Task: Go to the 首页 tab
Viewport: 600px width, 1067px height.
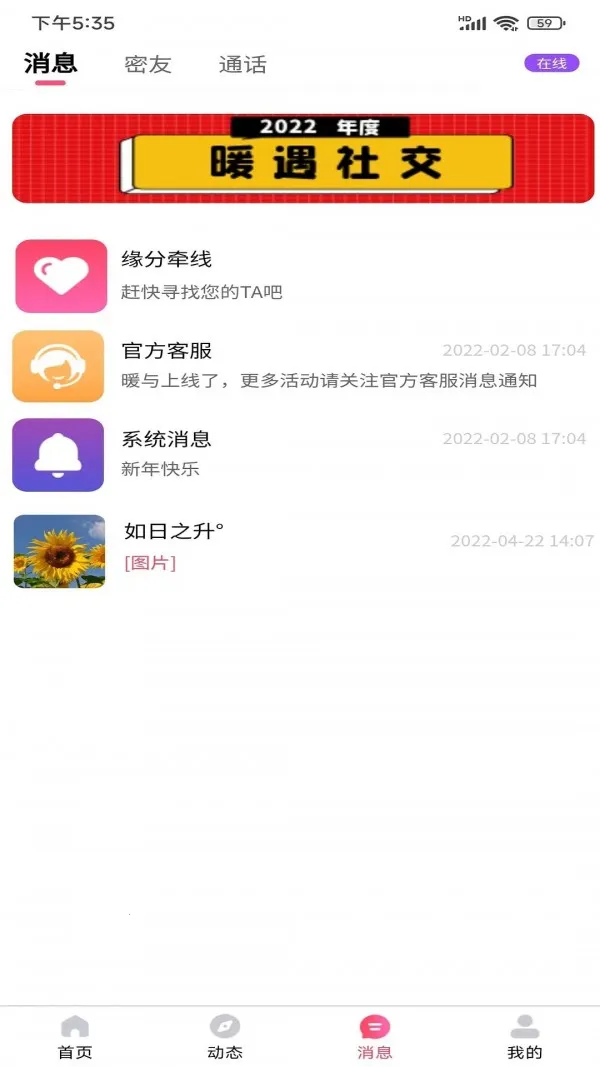Action: point(75,1037)
